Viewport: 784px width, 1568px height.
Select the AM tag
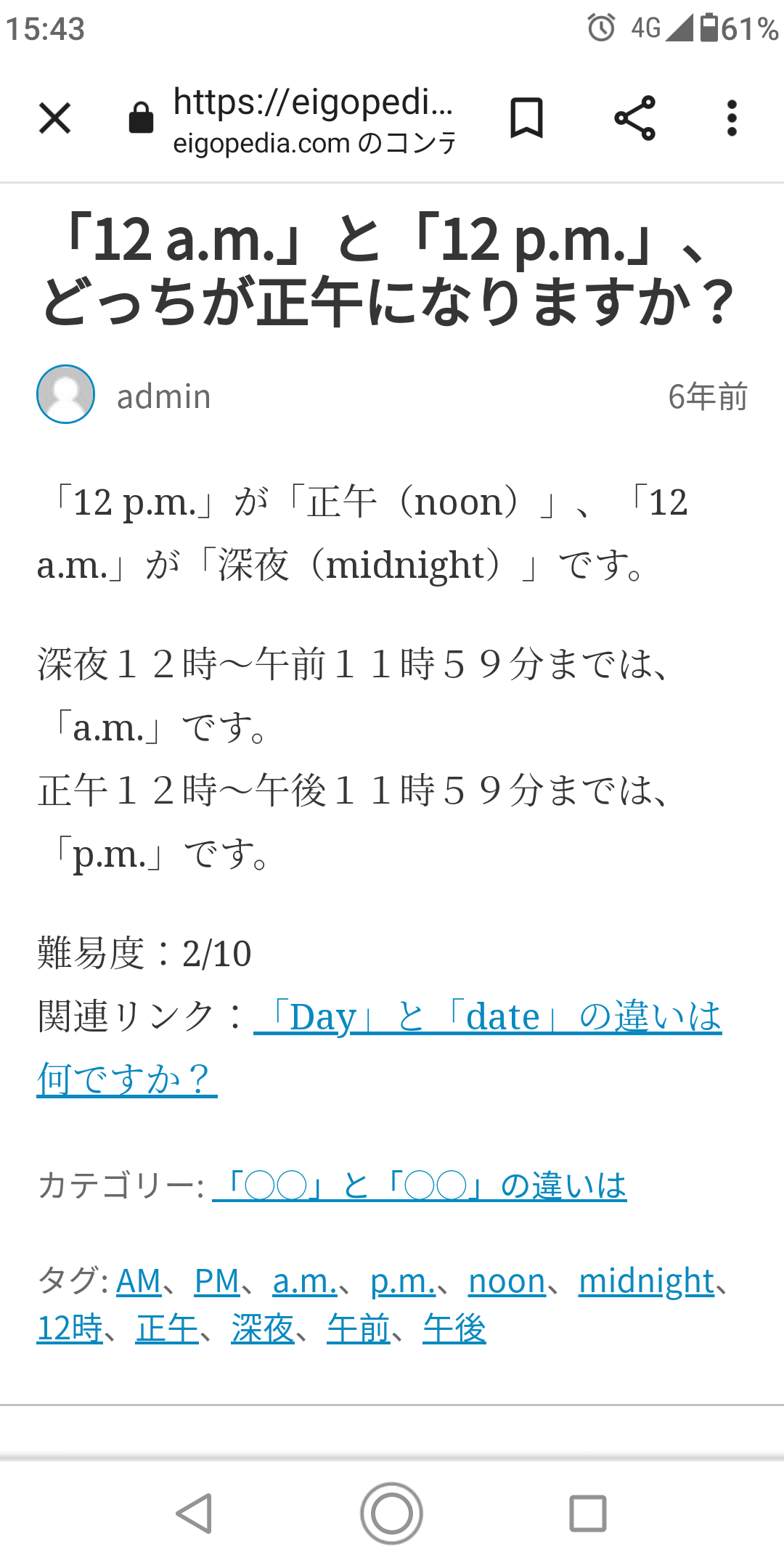pos(138,1281)
